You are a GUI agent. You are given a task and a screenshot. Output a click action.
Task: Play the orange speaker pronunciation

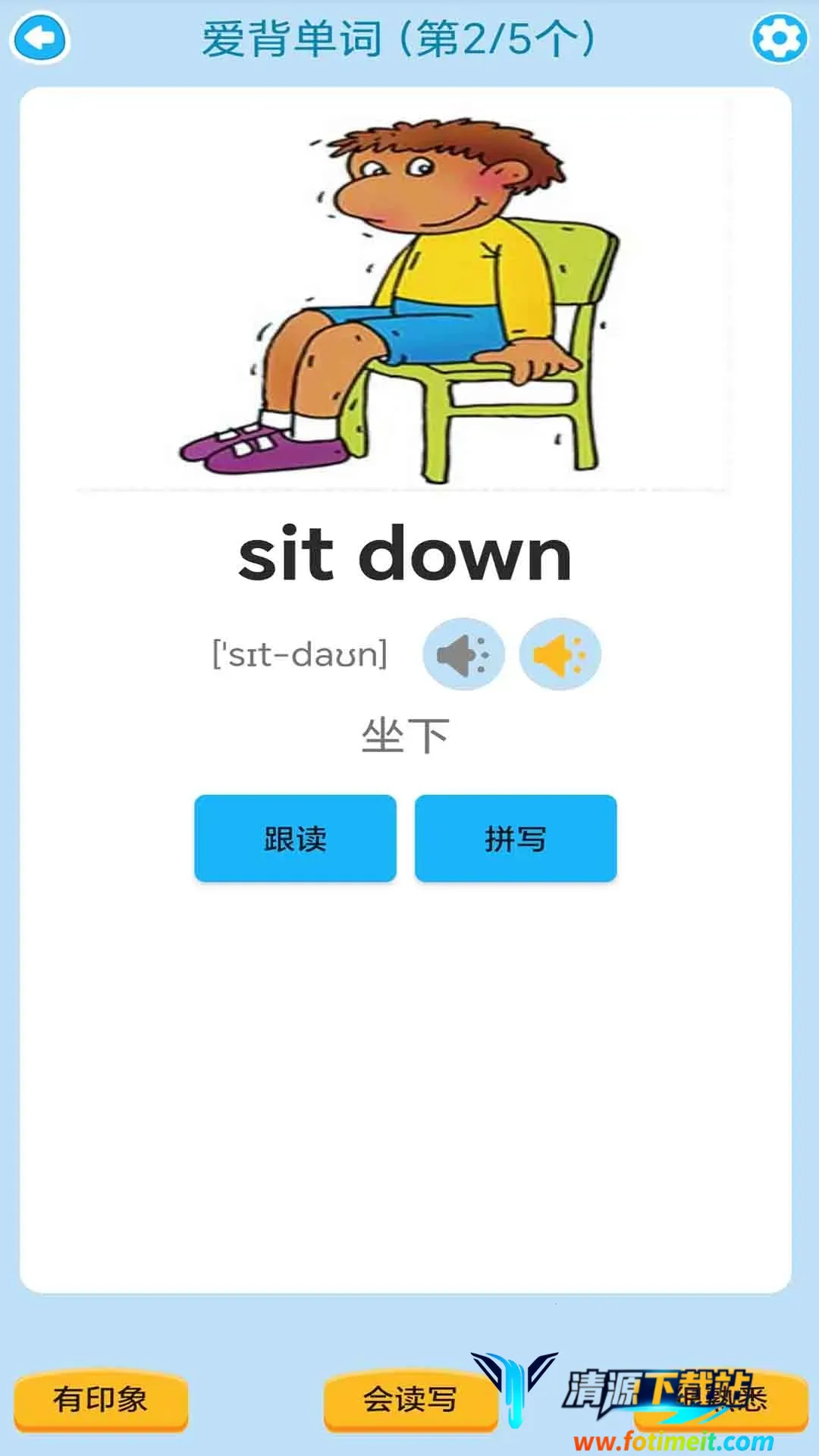click(x=560, y=654)
